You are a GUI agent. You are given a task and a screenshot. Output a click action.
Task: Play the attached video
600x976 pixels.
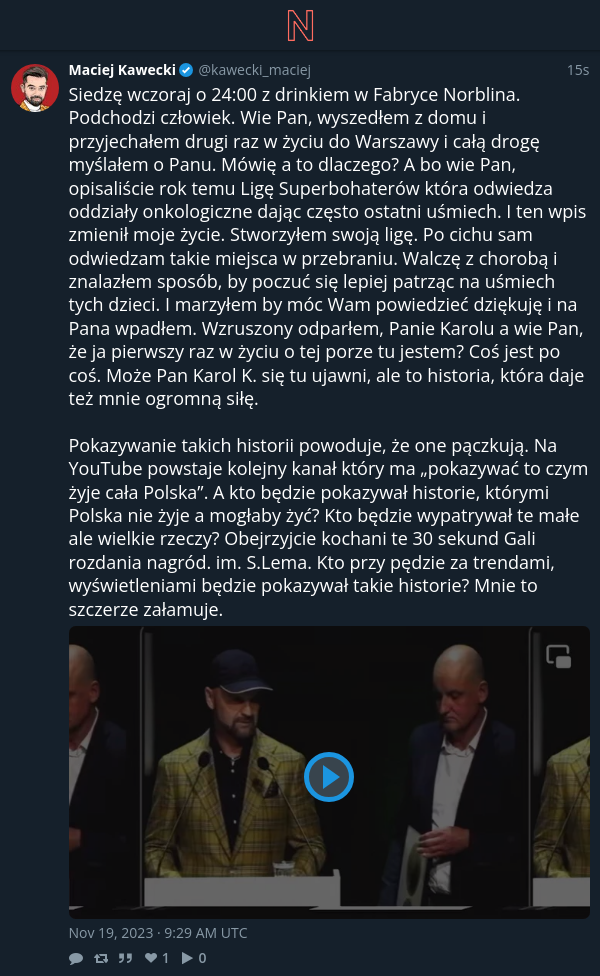click(329, 777)
